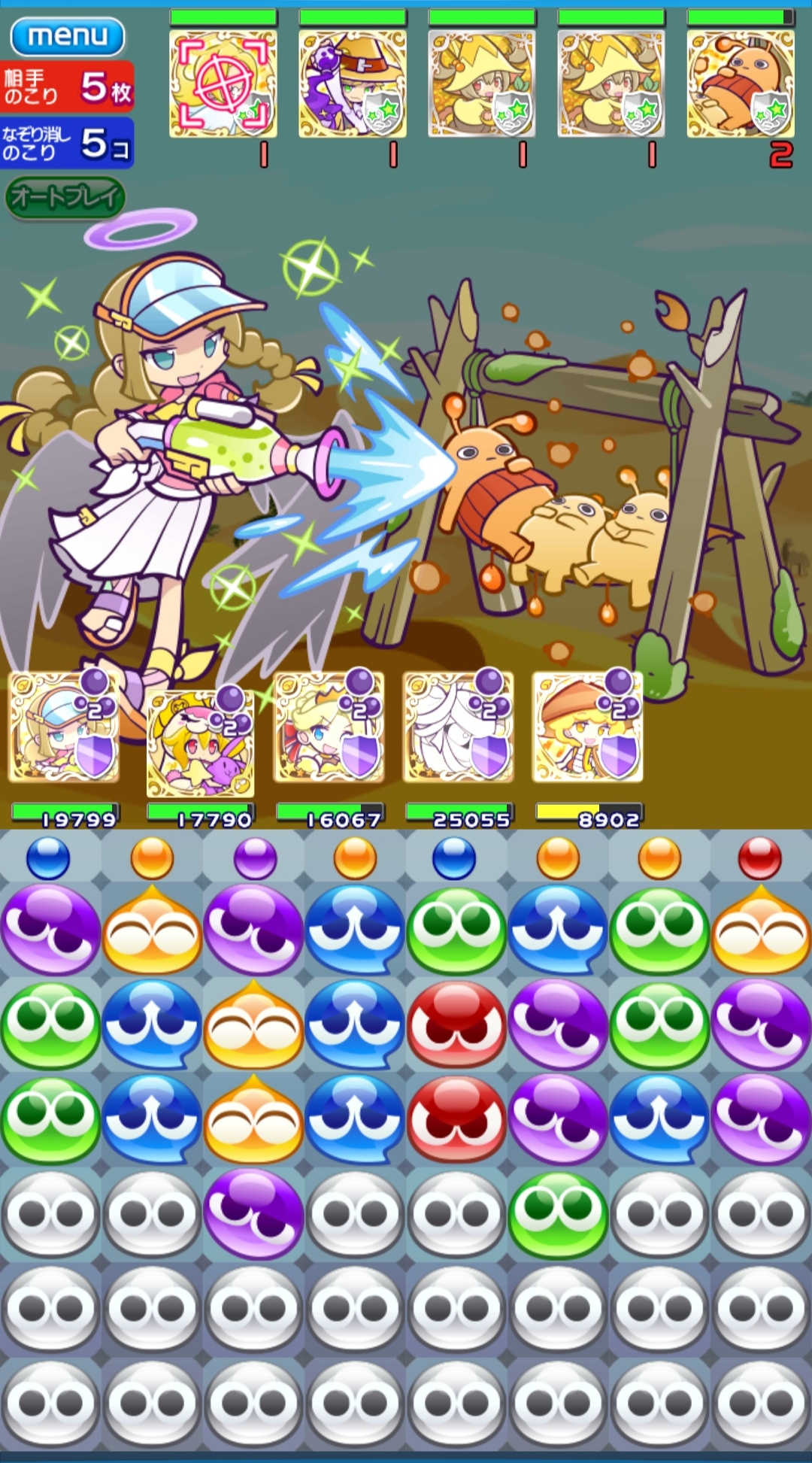Tap the purple puyo in the grey row
The image size is (812, 1463).
click(253, 1213)
